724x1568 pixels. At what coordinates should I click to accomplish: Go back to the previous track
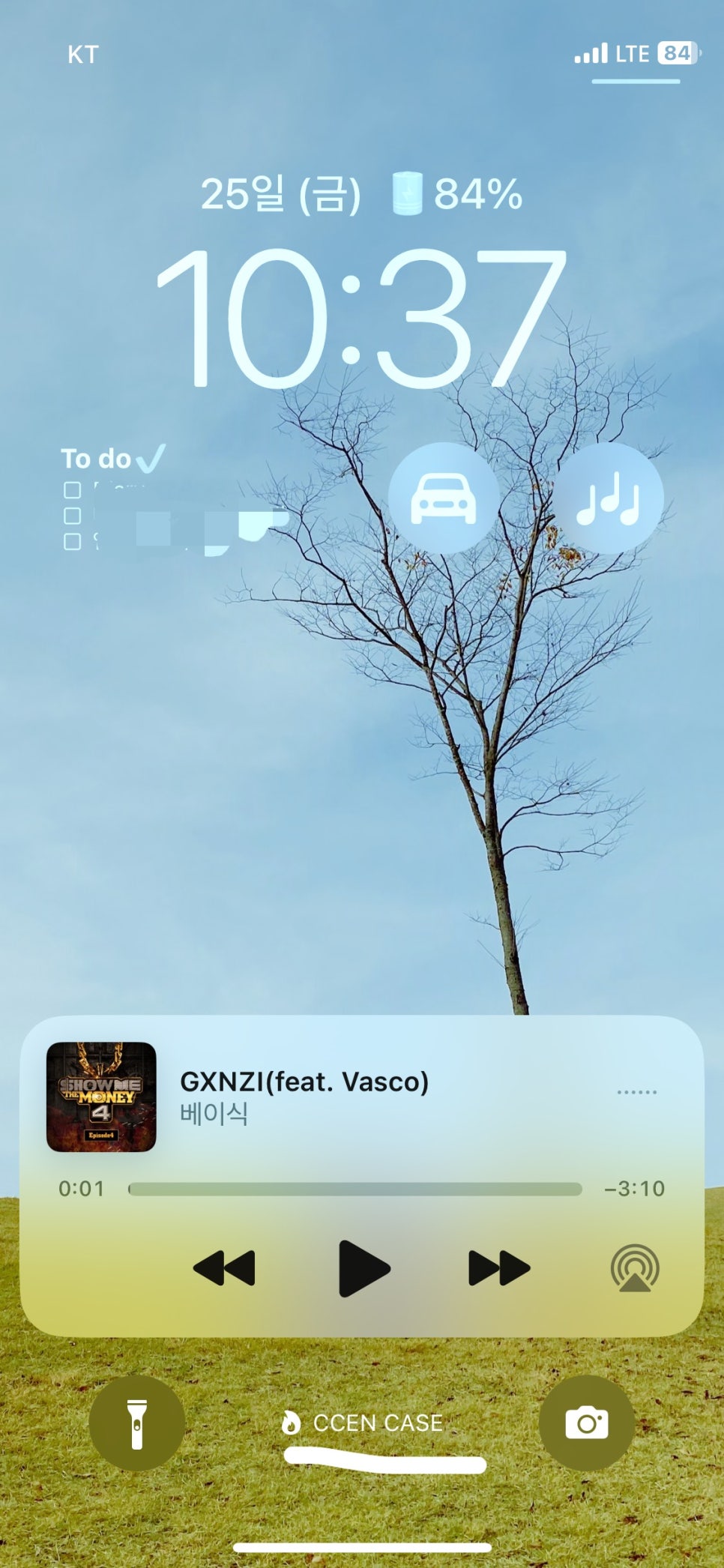224,1268
